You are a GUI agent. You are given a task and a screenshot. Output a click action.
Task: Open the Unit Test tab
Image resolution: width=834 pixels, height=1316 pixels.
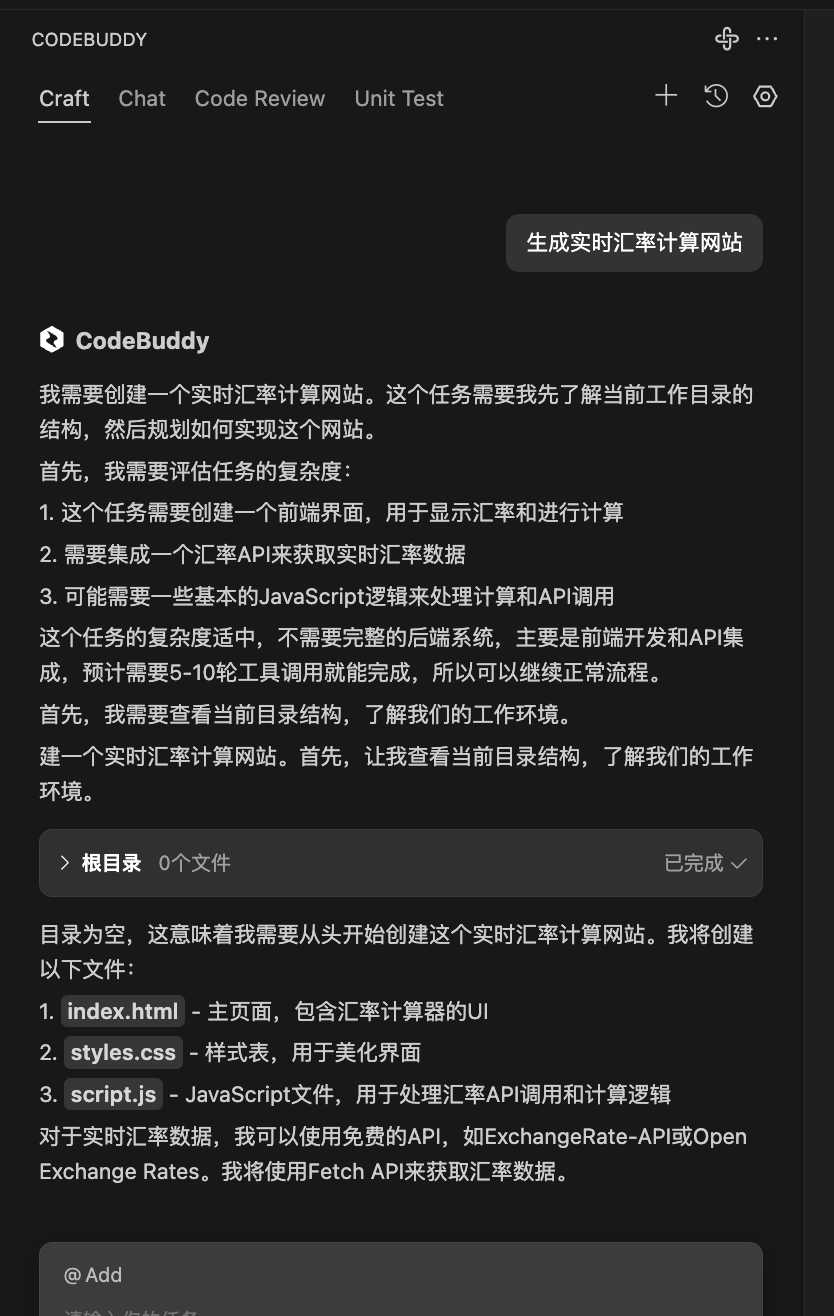(398, 98)
